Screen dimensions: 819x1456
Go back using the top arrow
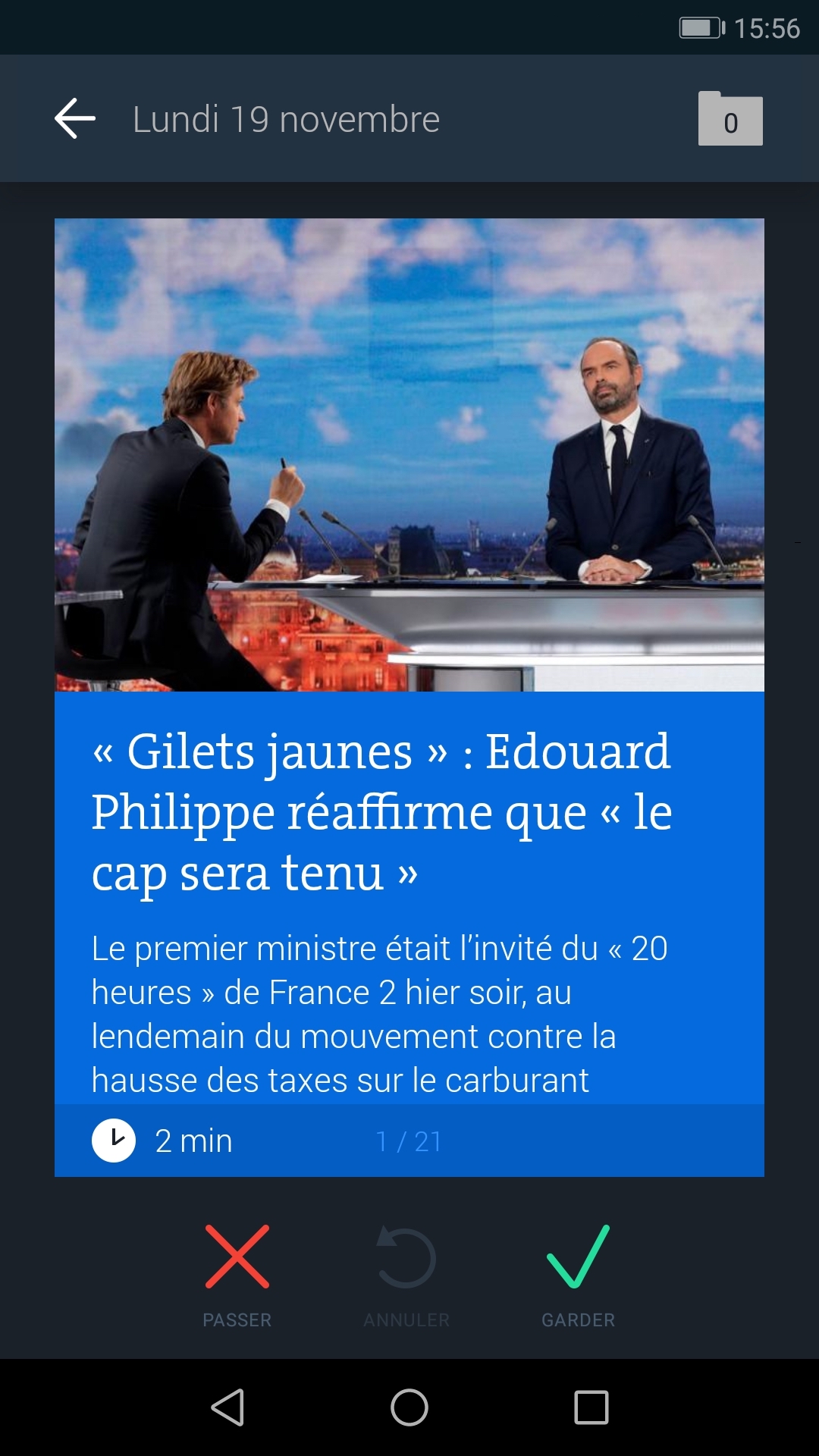pyautogui.click(x=75, y=119)
